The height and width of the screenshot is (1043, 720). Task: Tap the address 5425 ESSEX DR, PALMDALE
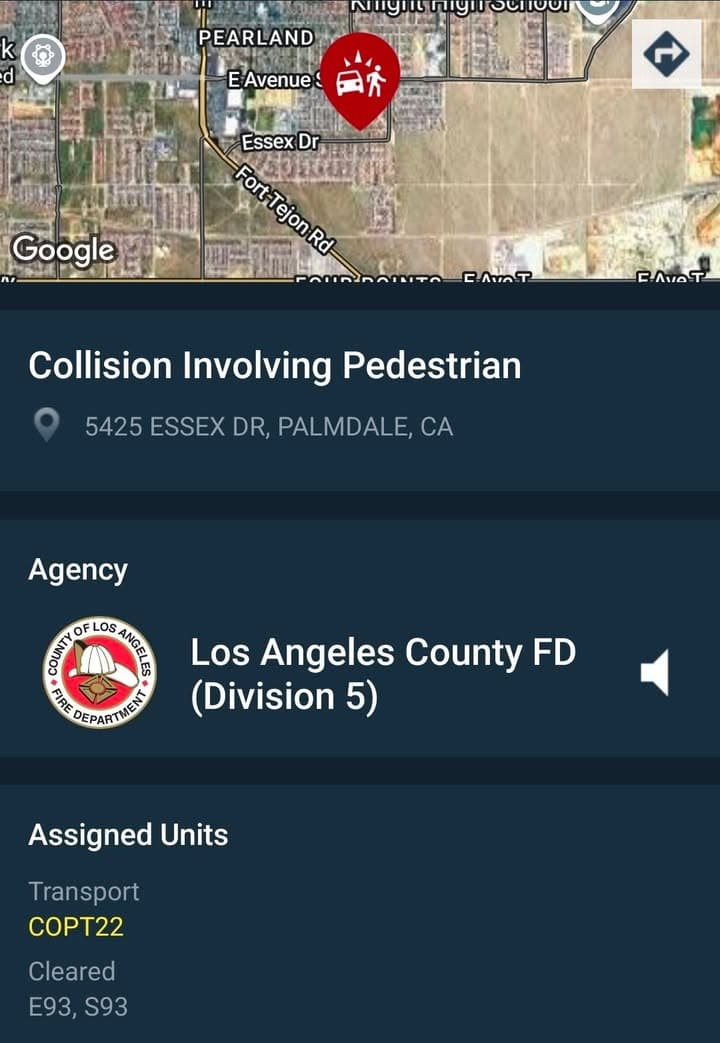coord(270,426)
